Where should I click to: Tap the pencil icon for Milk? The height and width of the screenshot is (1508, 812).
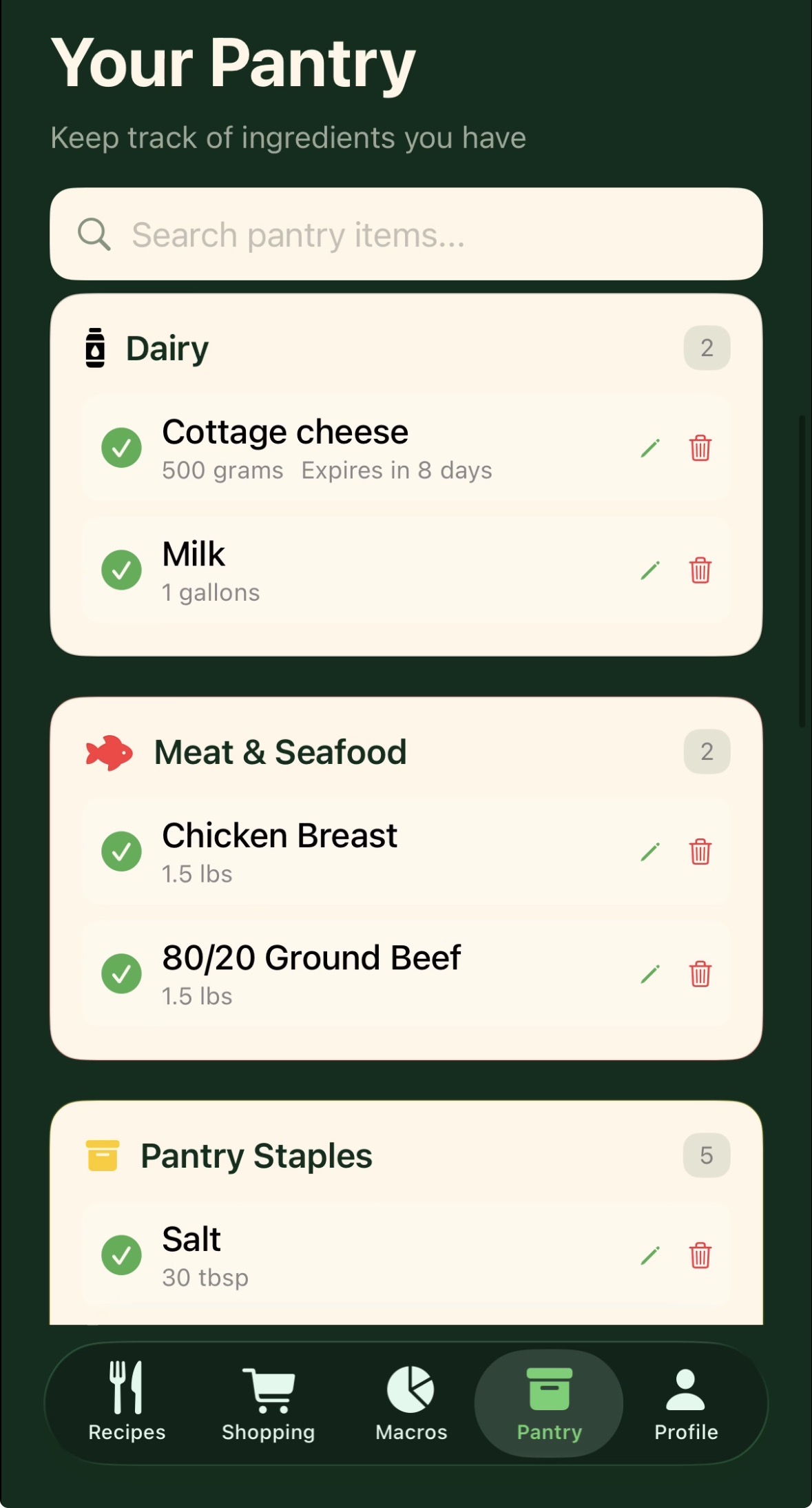(650, 570)
